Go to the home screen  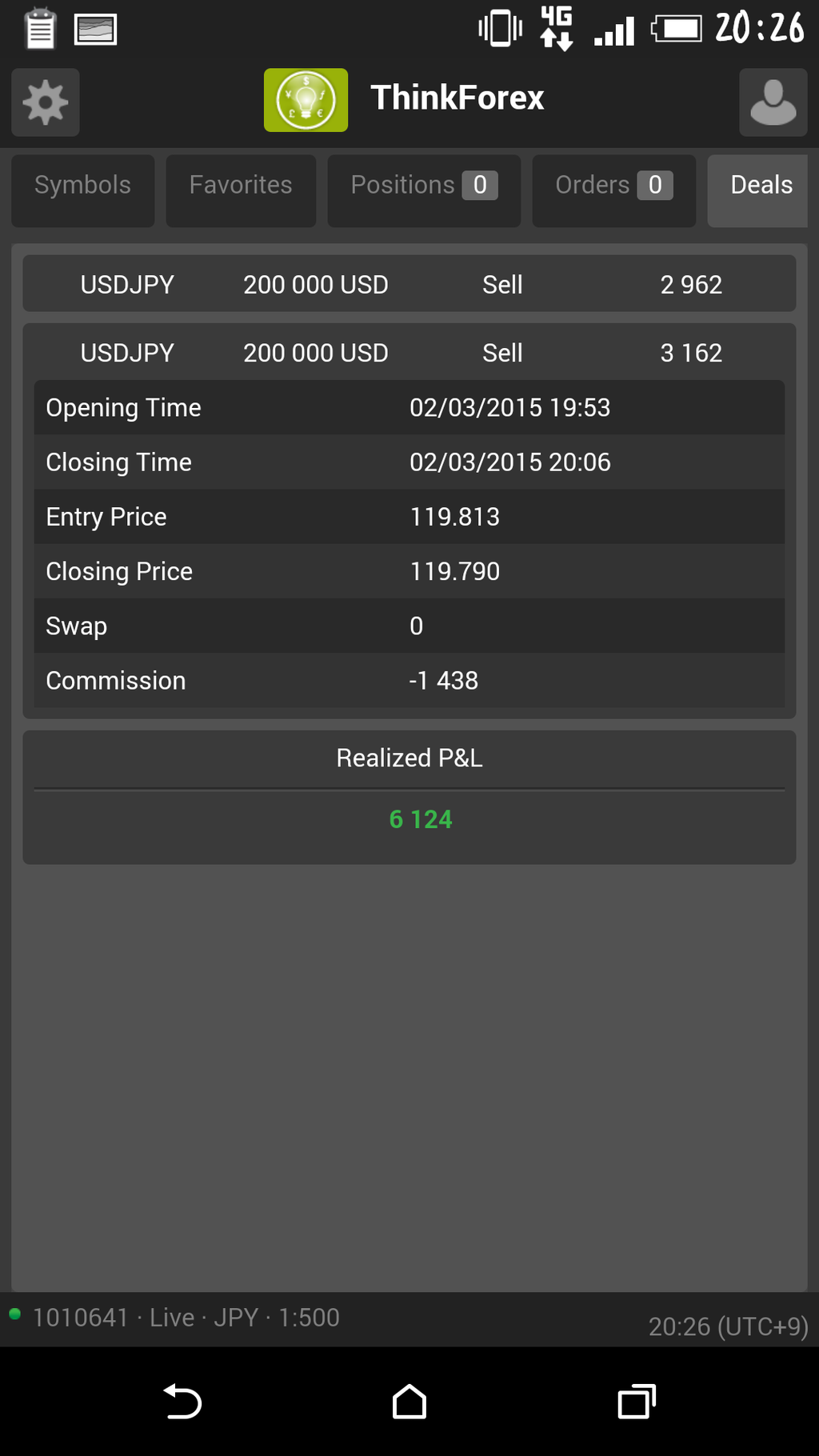409,1402
